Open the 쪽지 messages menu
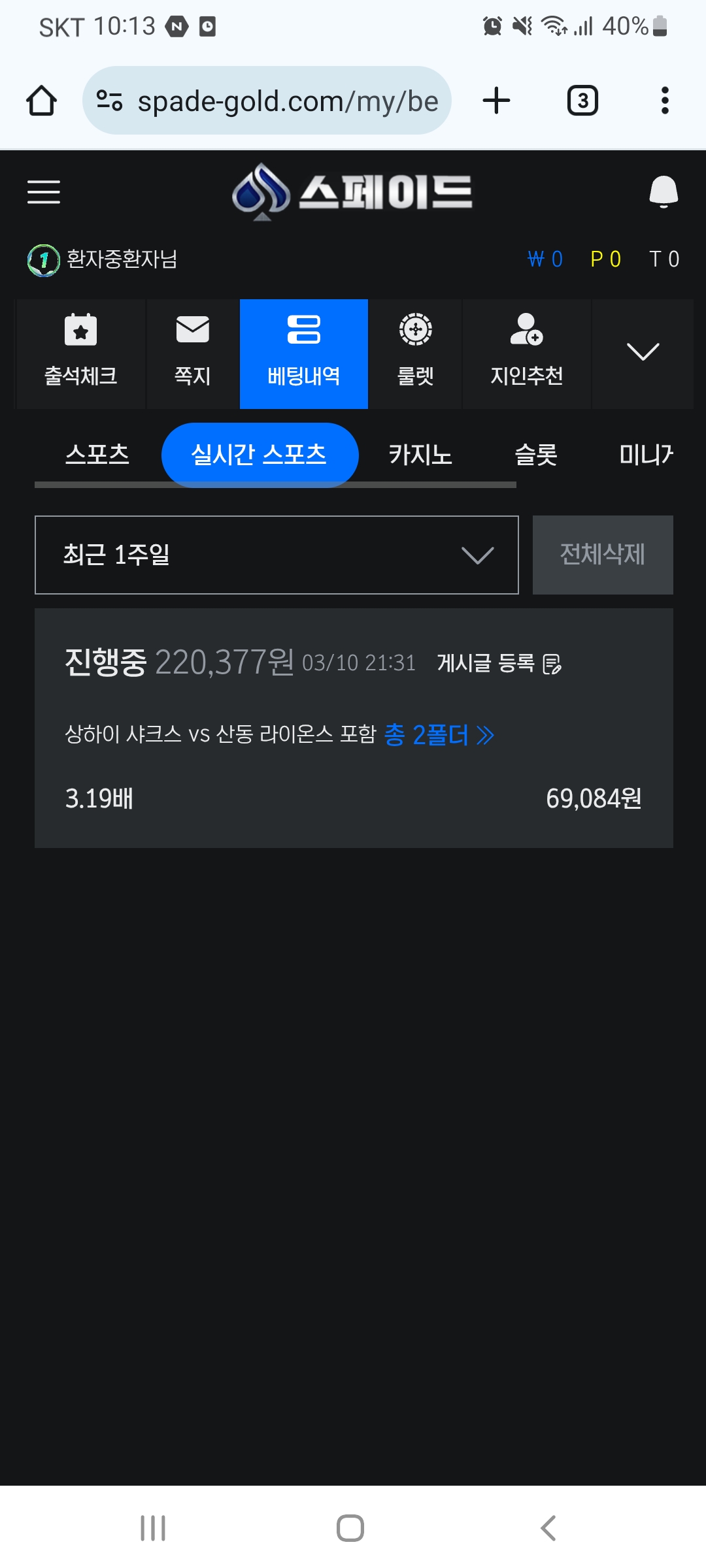Image resolution: width=706 pixels, height=1568 pixels. [193, 354]
